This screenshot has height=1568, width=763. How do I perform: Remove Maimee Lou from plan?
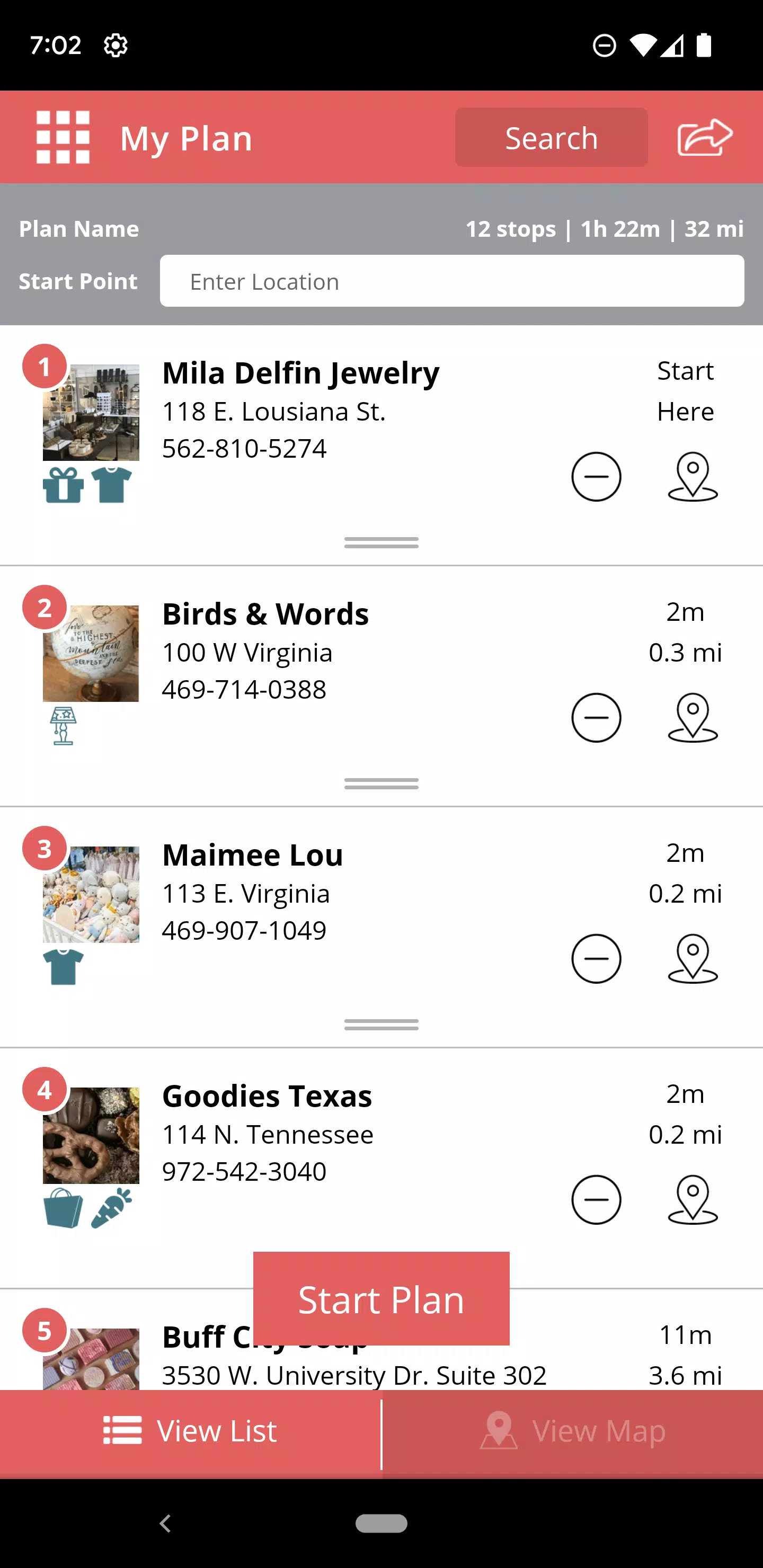[596, 959]
